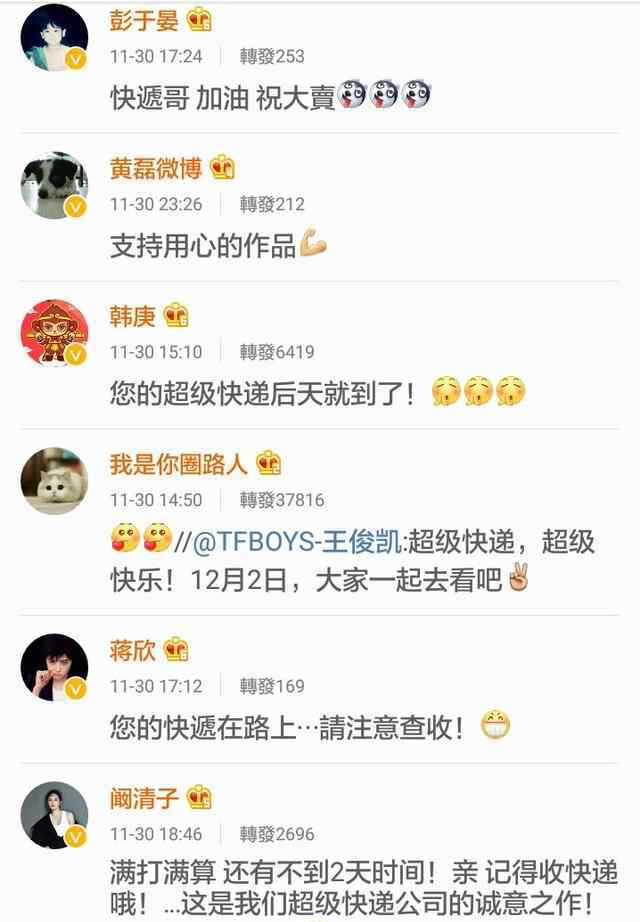Image resolution: width=640 pixels, height=922 pixels.
Task: Tap 韩庚's cartoon monkey avatar
Action: [54, 332]
